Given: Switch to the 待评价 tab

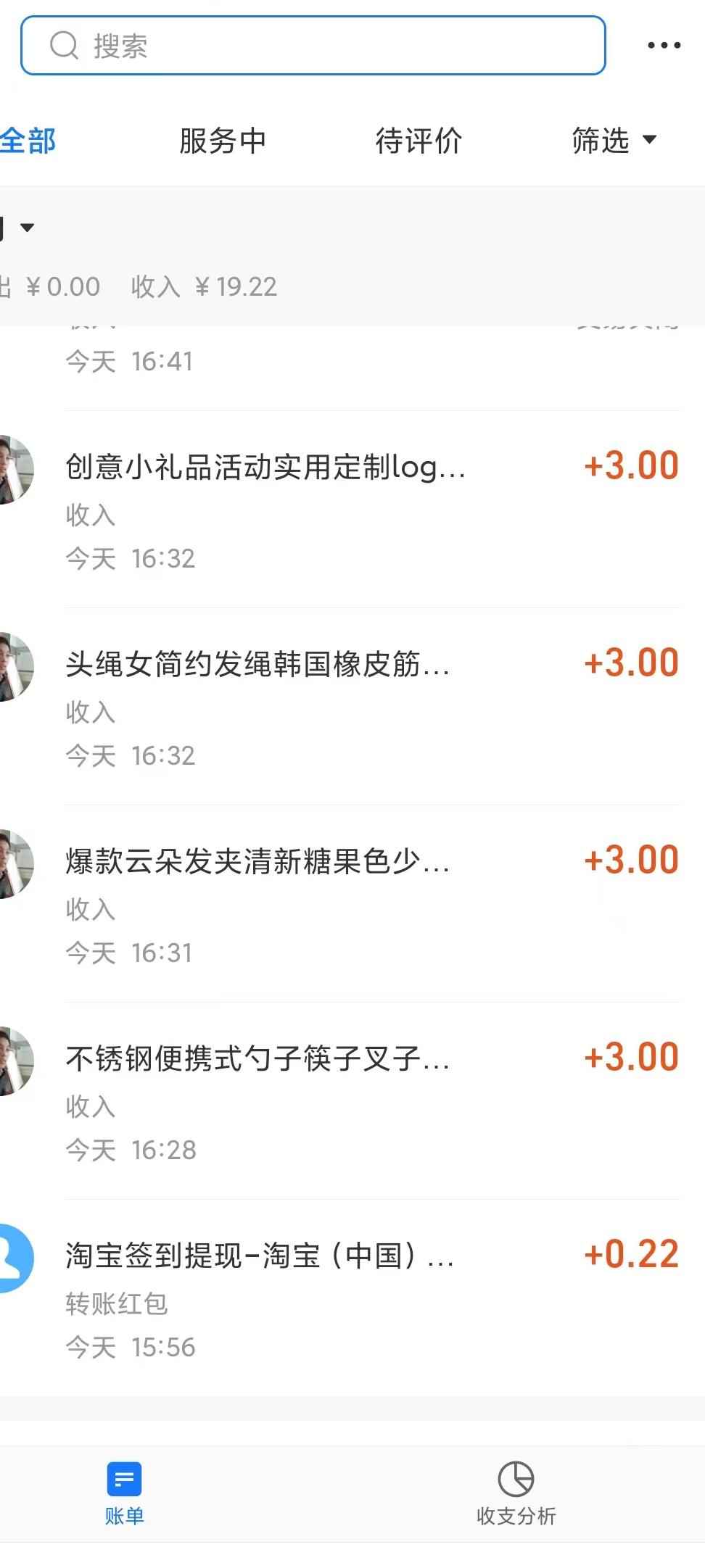Looking at the screenshot, I should click(419, 141).
